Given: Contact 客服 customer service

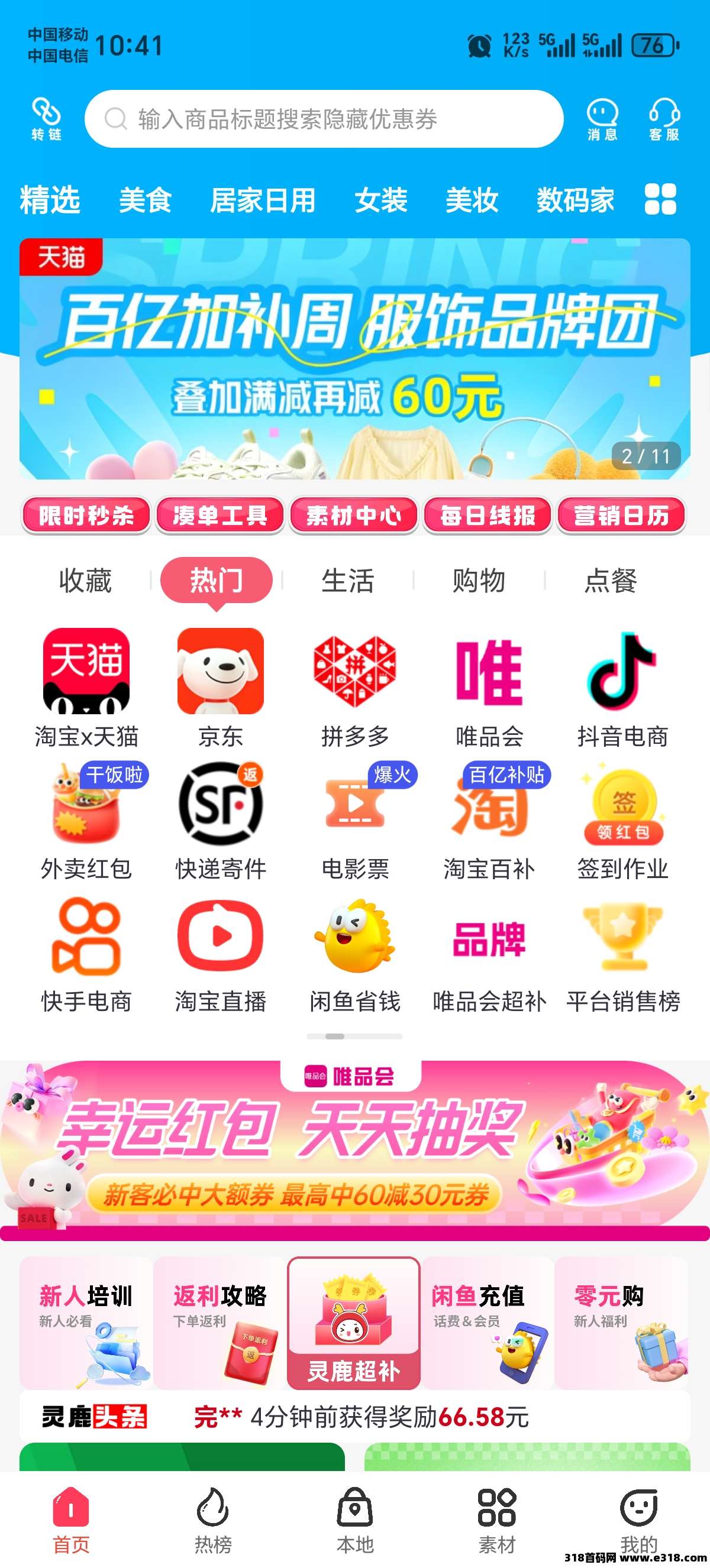Looking at the screenshot, I should 664,119.
